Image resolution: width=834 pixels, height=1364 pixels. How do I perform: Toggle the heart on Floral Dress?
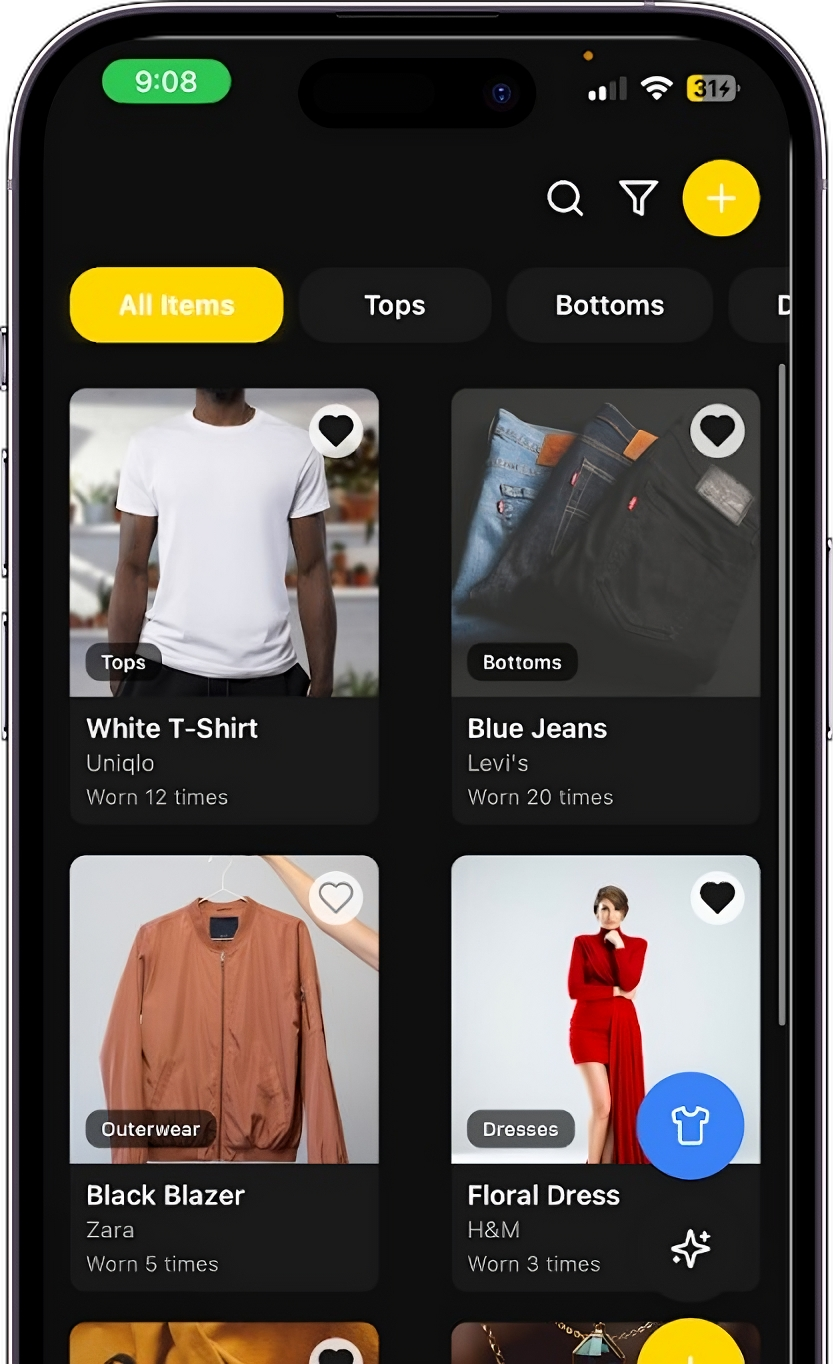point(717,898)
